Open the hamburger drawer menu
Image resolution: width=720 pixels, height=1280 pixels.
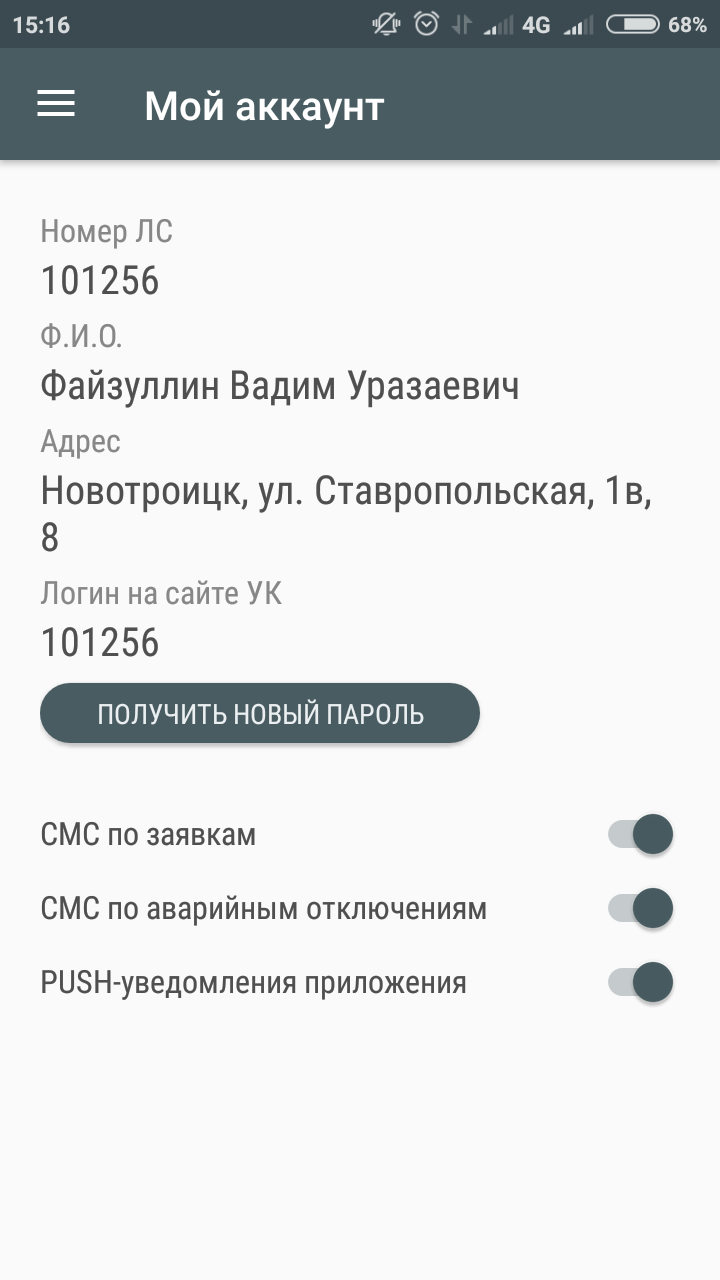56,105
